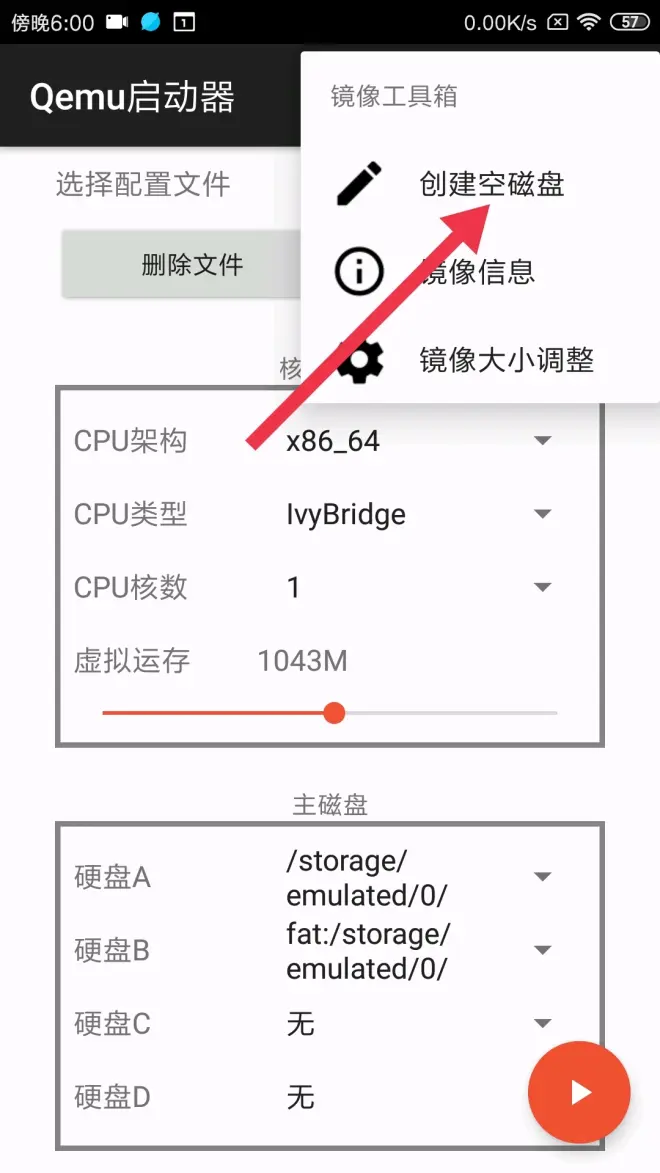Expand the 硬盘A path dropdown
This screenshot has height=1173, width=660.
[419, 877]
